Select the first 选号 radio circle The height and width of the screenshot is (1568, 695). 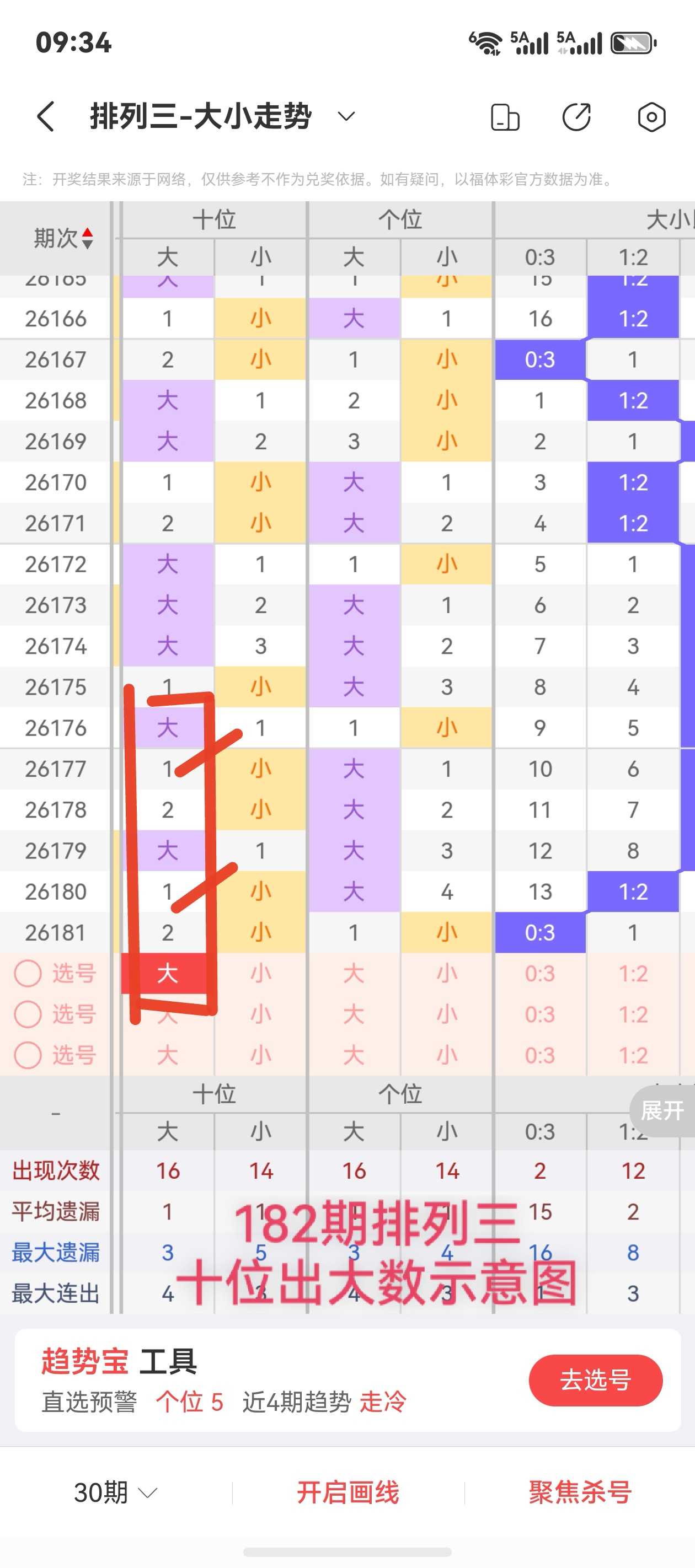point(28,973)
